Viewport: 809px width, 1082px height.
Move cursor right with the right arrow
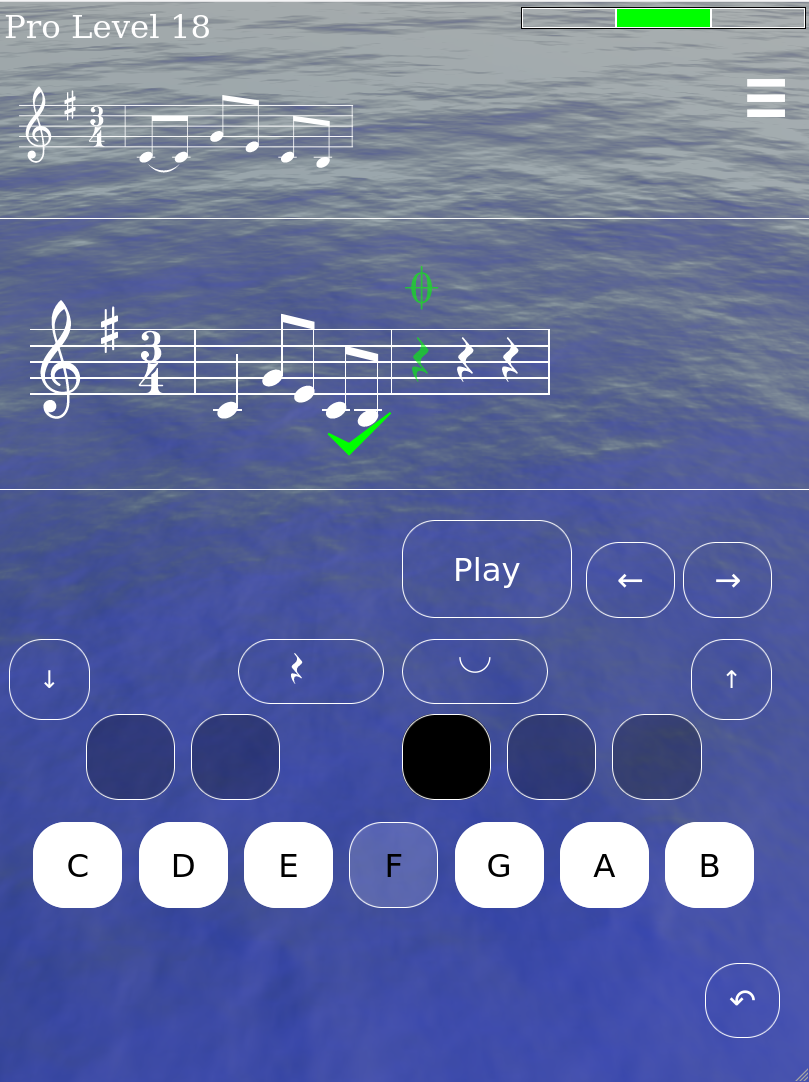coord(727,580)
